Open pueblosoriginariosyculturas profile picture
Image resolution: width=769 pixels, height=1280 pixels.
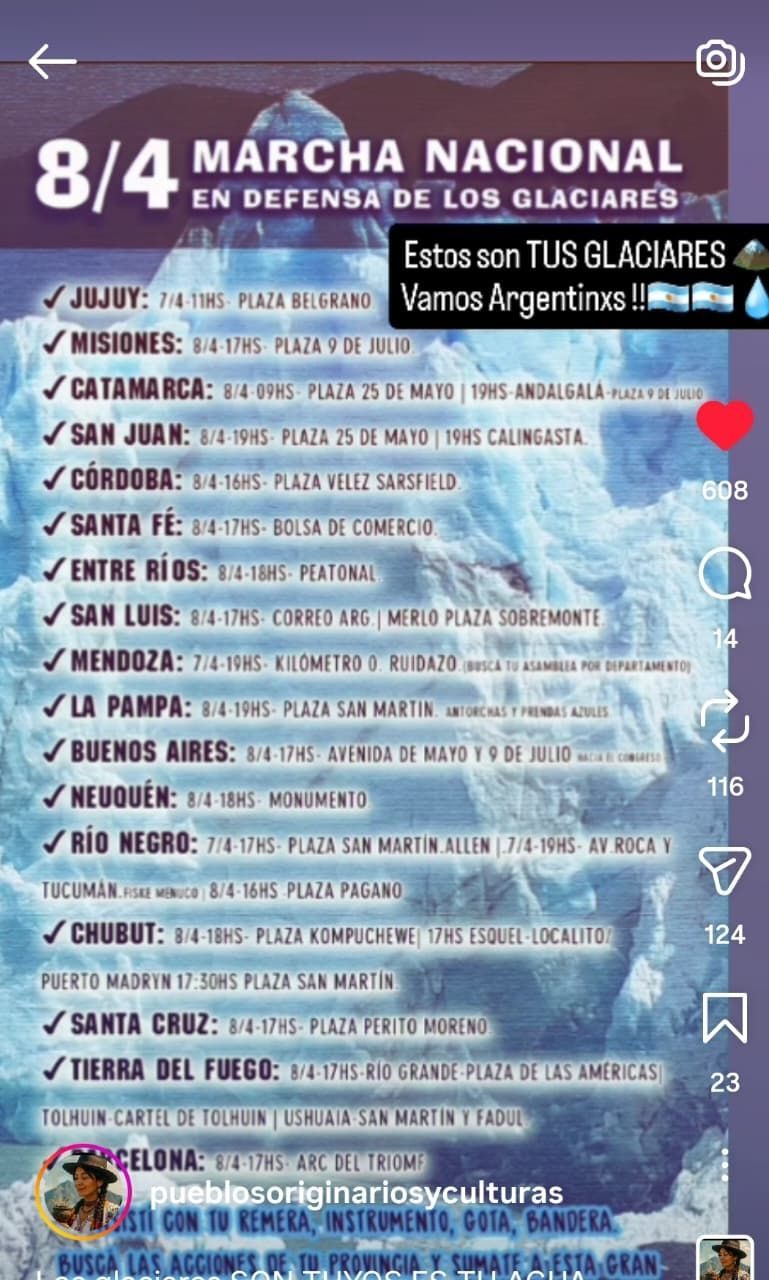(83, 1193)
